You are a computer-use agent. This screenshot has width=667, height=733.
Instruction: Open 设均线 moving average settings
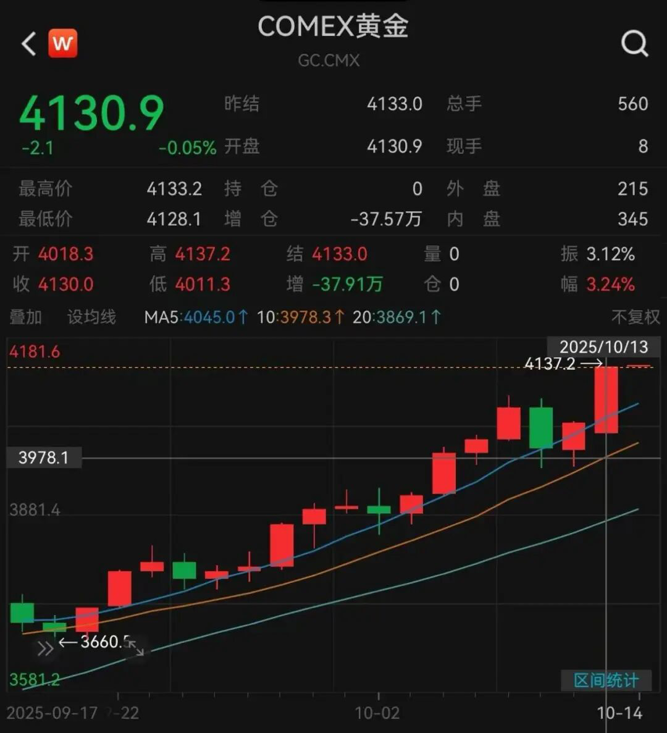point(92,317)
